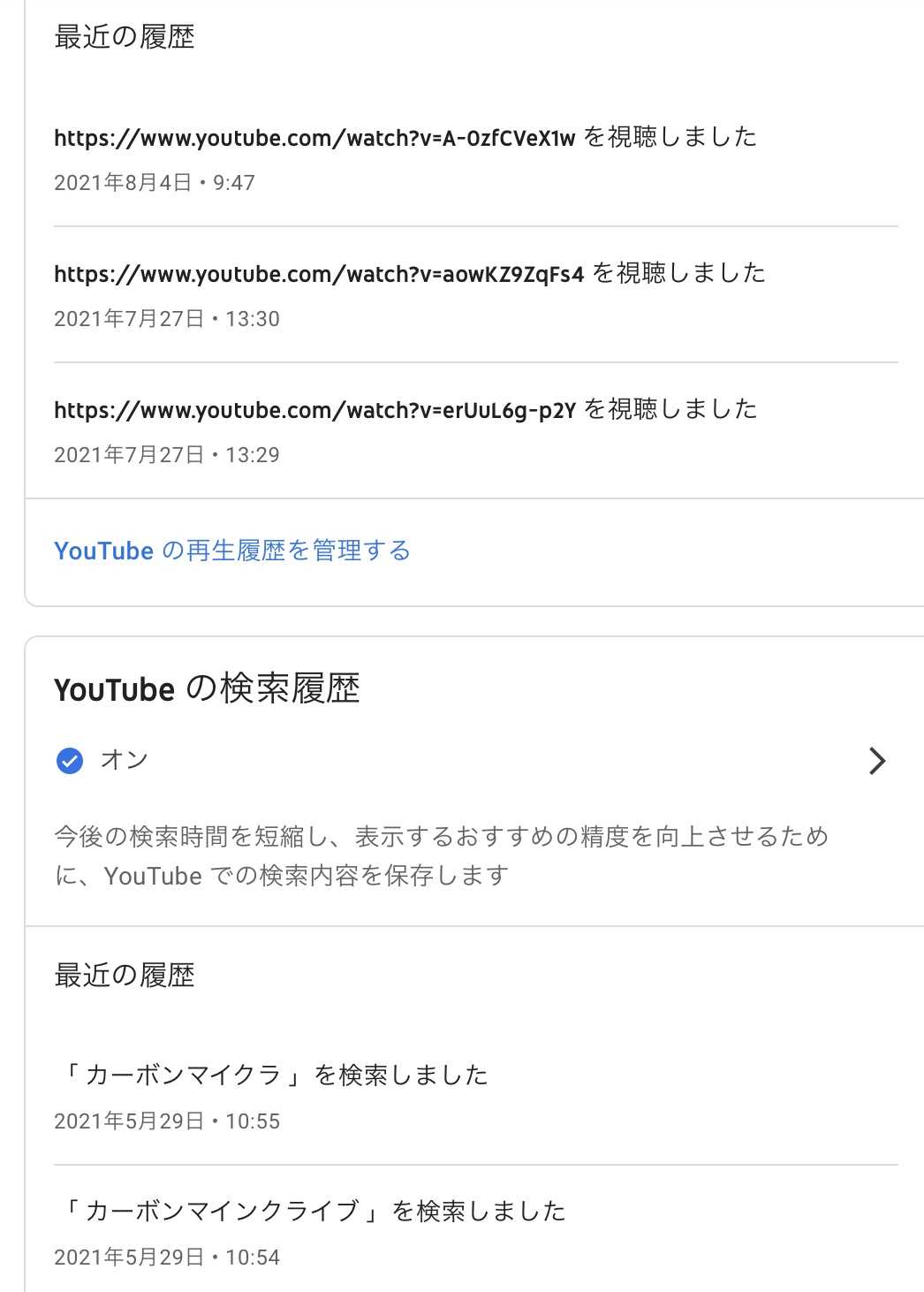Screen dimensions: 924x1292
Task: Open watched video erUuL6g-p2Y entry
Action: [x=314, y=410]
